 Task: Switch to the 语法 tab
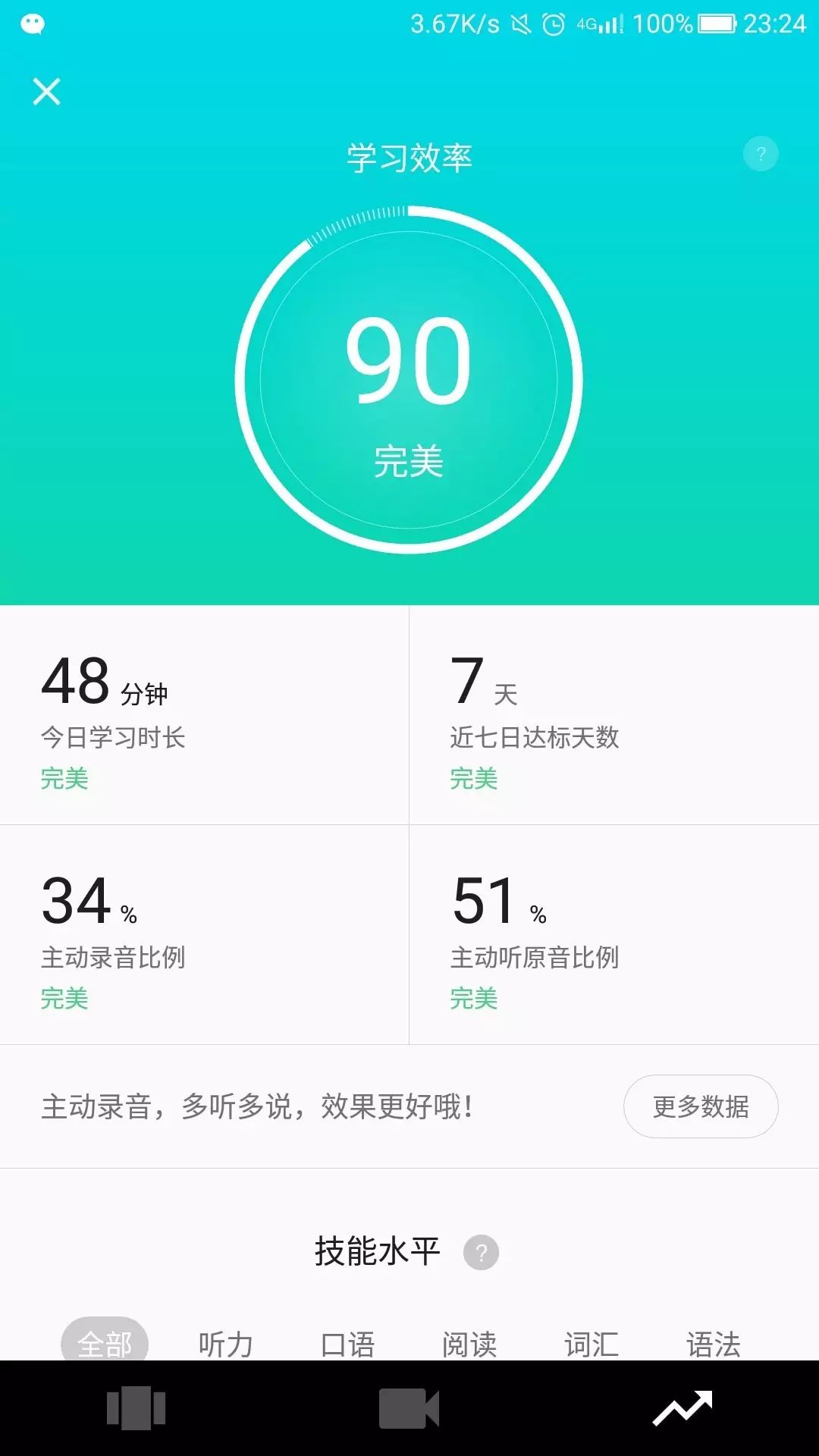[x=713, y=1344]
